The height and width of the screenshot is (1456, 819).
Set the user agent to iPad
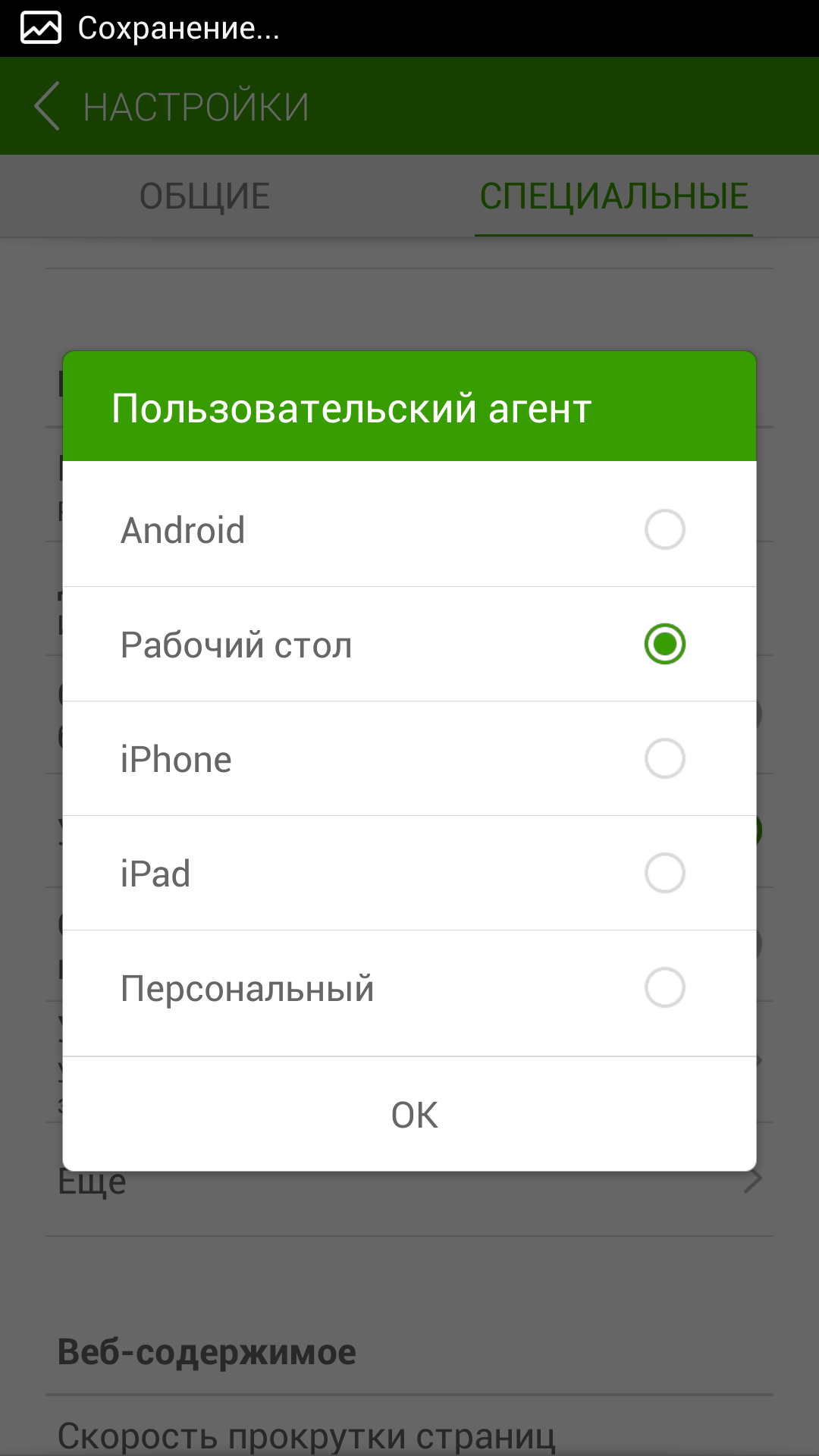pyautogui.click(x=664, y=874)
